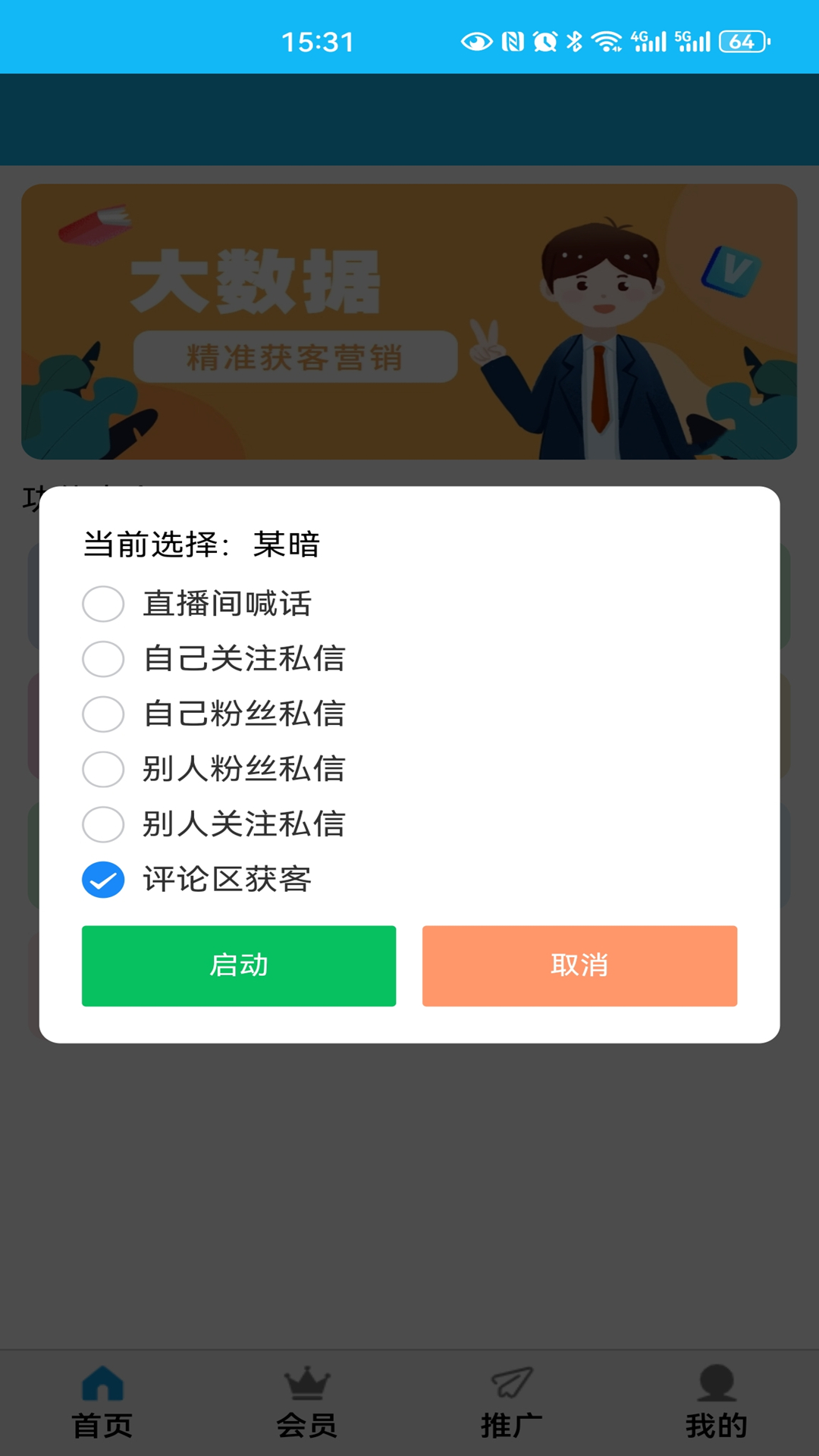Tap the checked 评论区获客 option
The image size is (819, 1456).
103,880
